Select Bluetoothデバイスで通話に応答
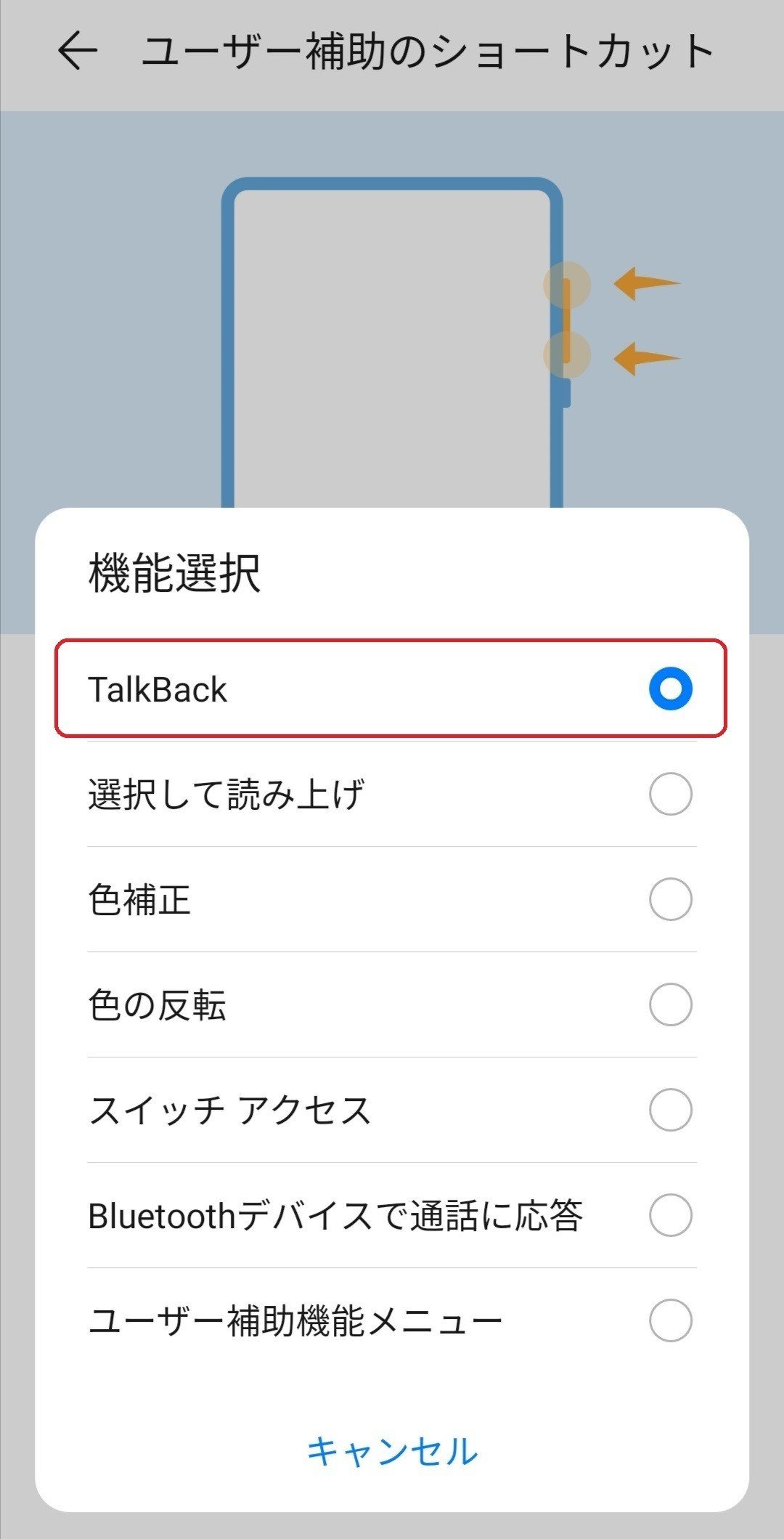Viewport: 784px width, 1539px height. [391, 1215]
